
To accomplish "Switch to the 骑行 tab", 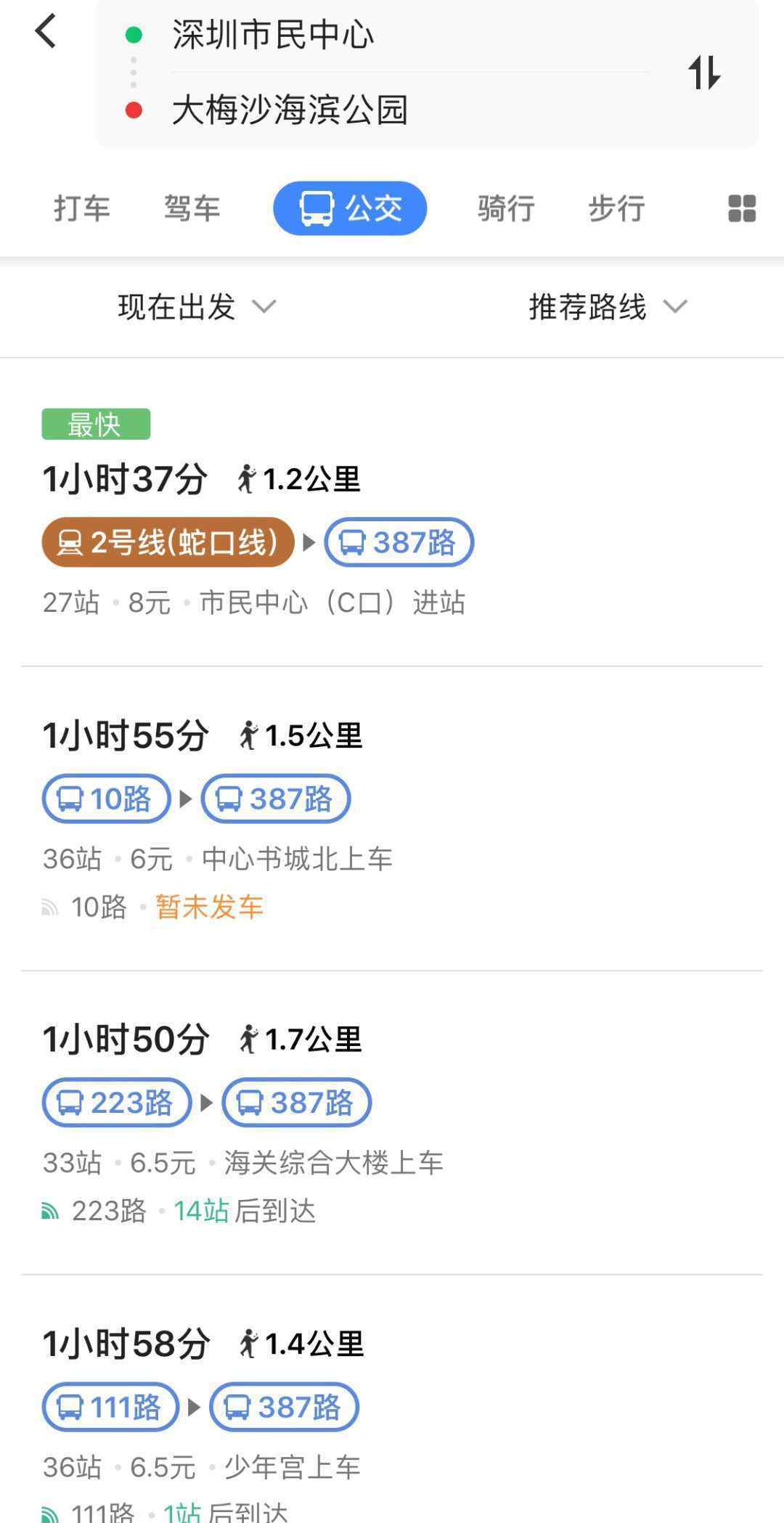I will [506, 208].
